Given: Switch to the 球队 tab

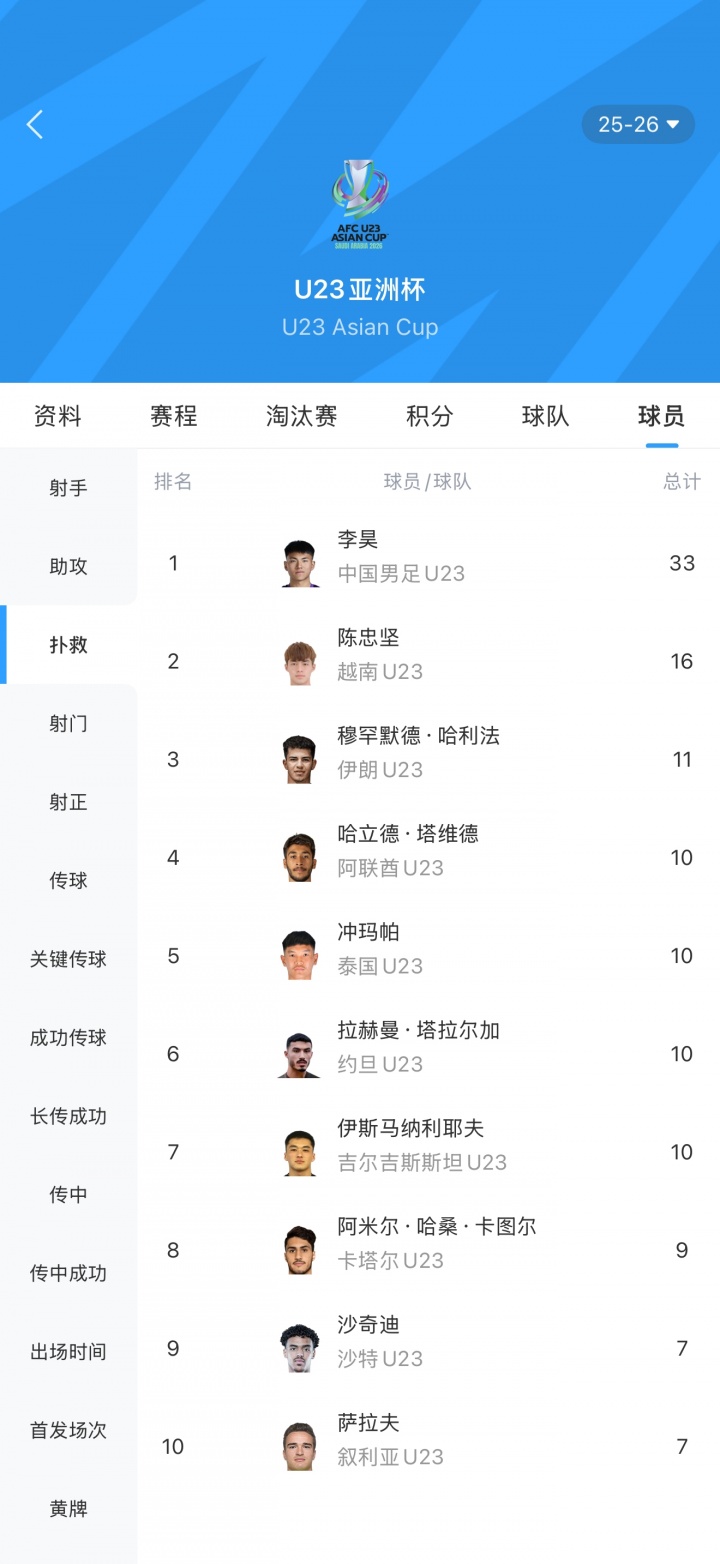Looking at the screenshot, I should [546, 416].
